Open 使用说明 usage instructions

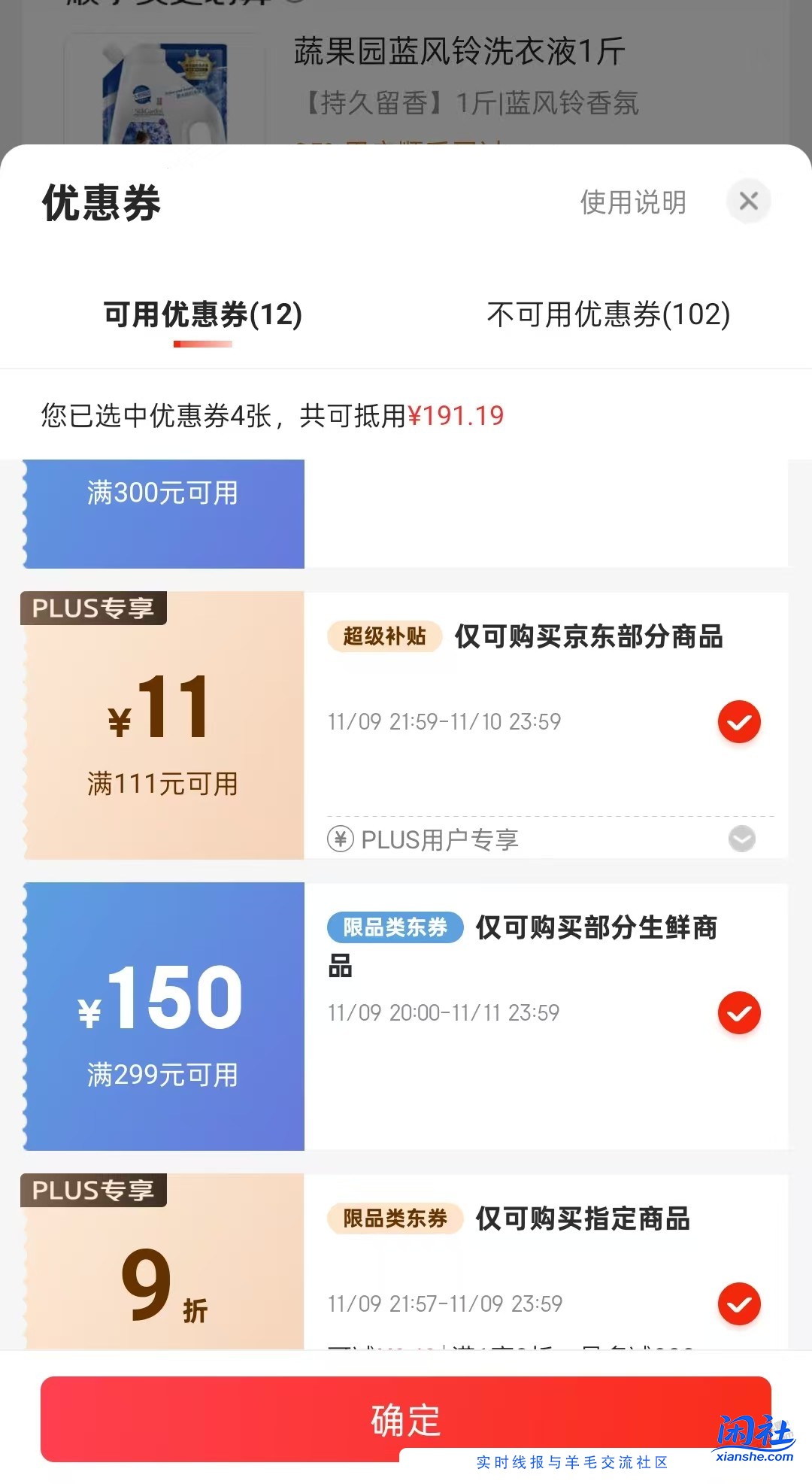click(x=632, y=202)
